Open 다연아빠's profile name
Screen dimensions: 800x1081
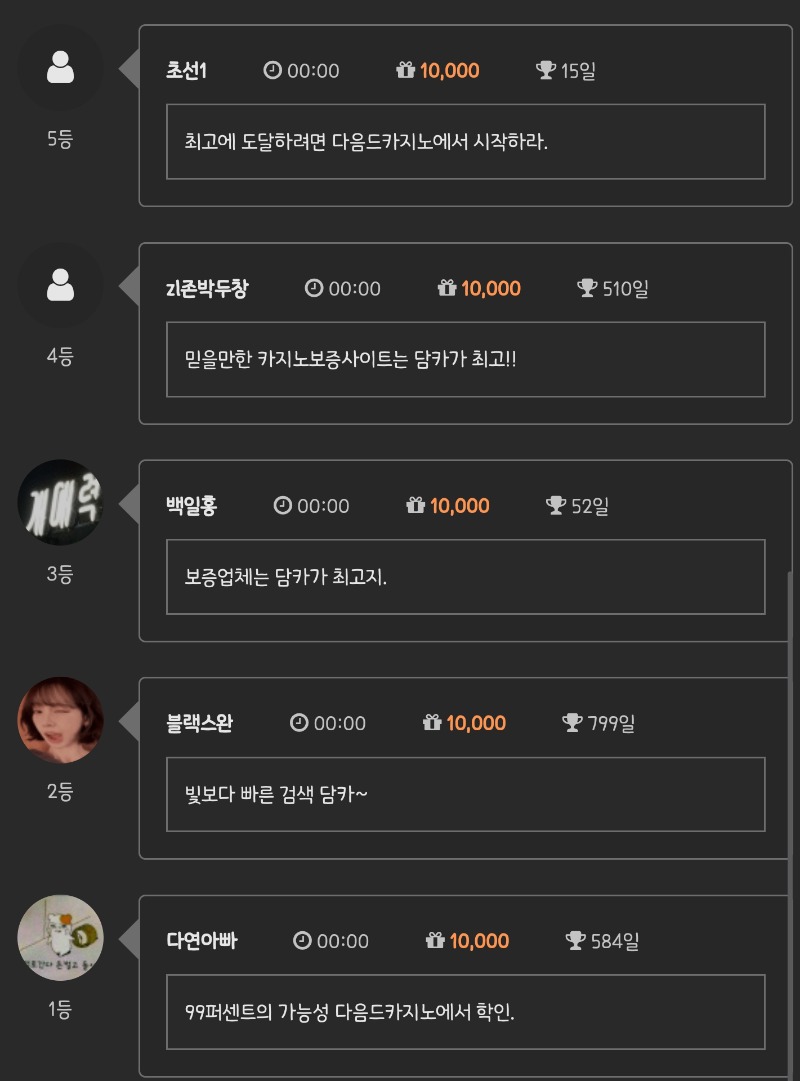pos(201,941)
